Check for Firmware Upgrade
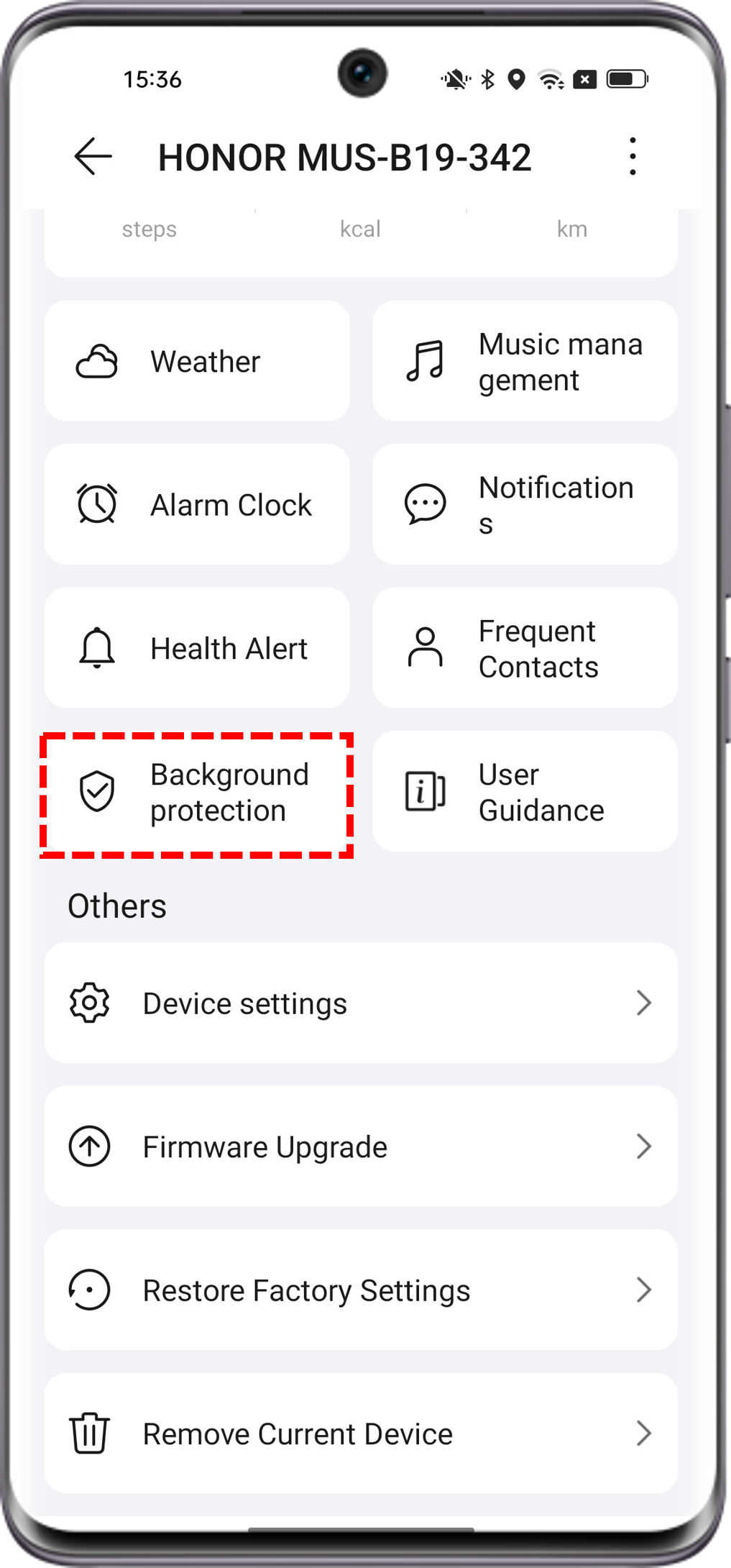Viewport: 731px width, 1568px height. pyautogui.click(x=361, y=1147)
